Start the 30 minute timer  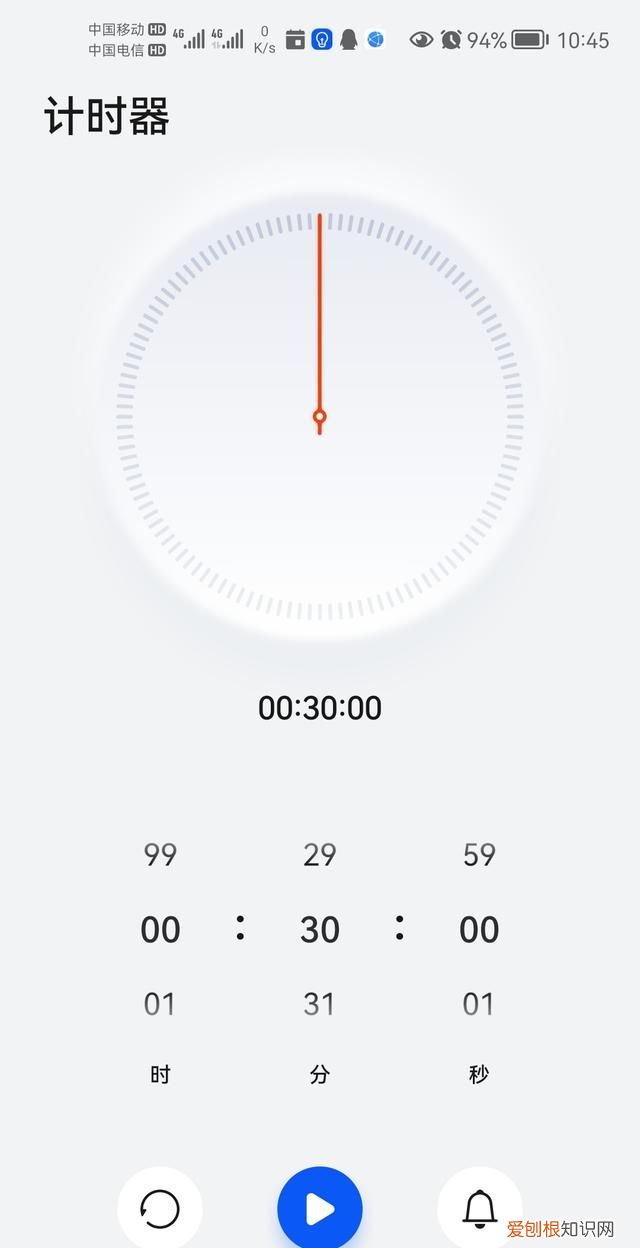320,1209
